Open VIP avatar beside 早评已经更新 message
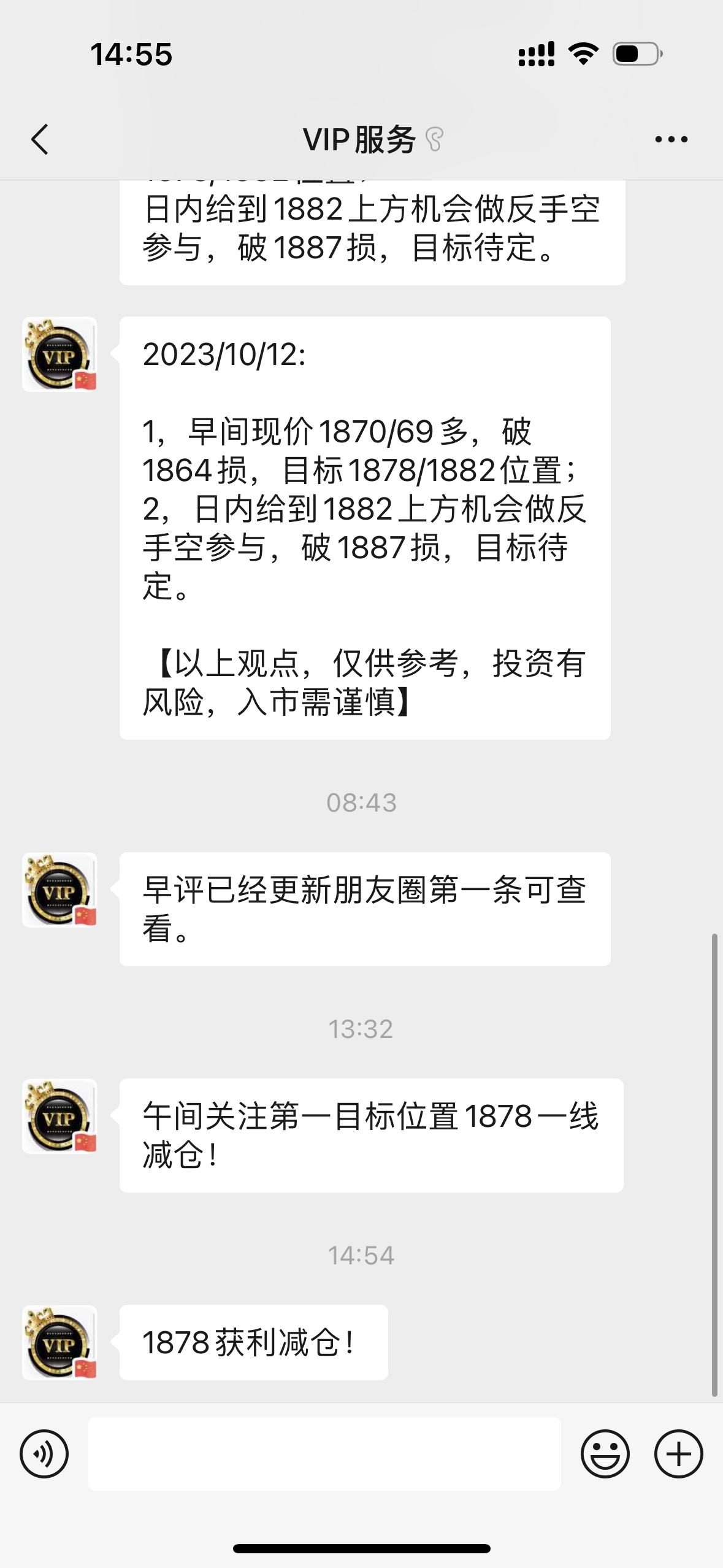 click(x=59, y=890)
